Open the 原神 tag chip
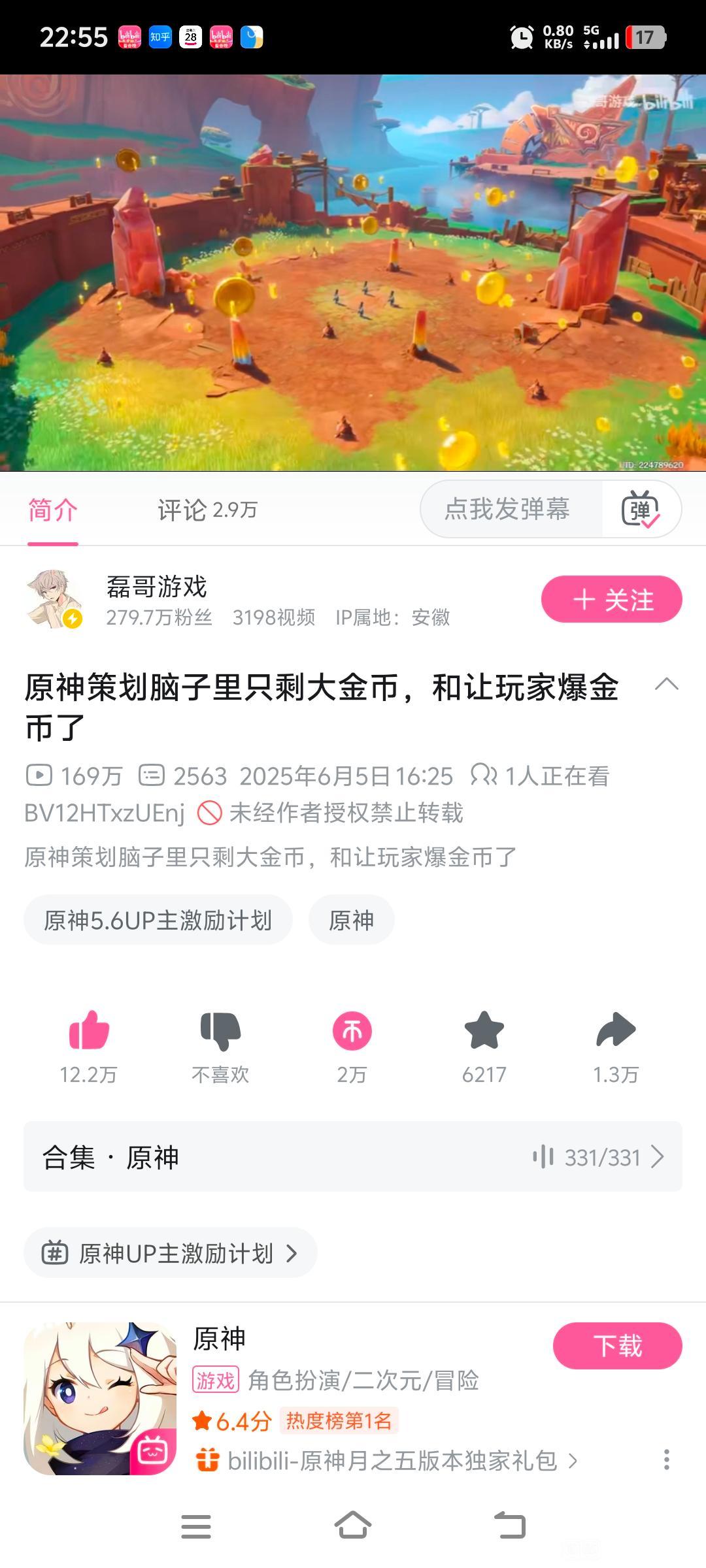 351,920
